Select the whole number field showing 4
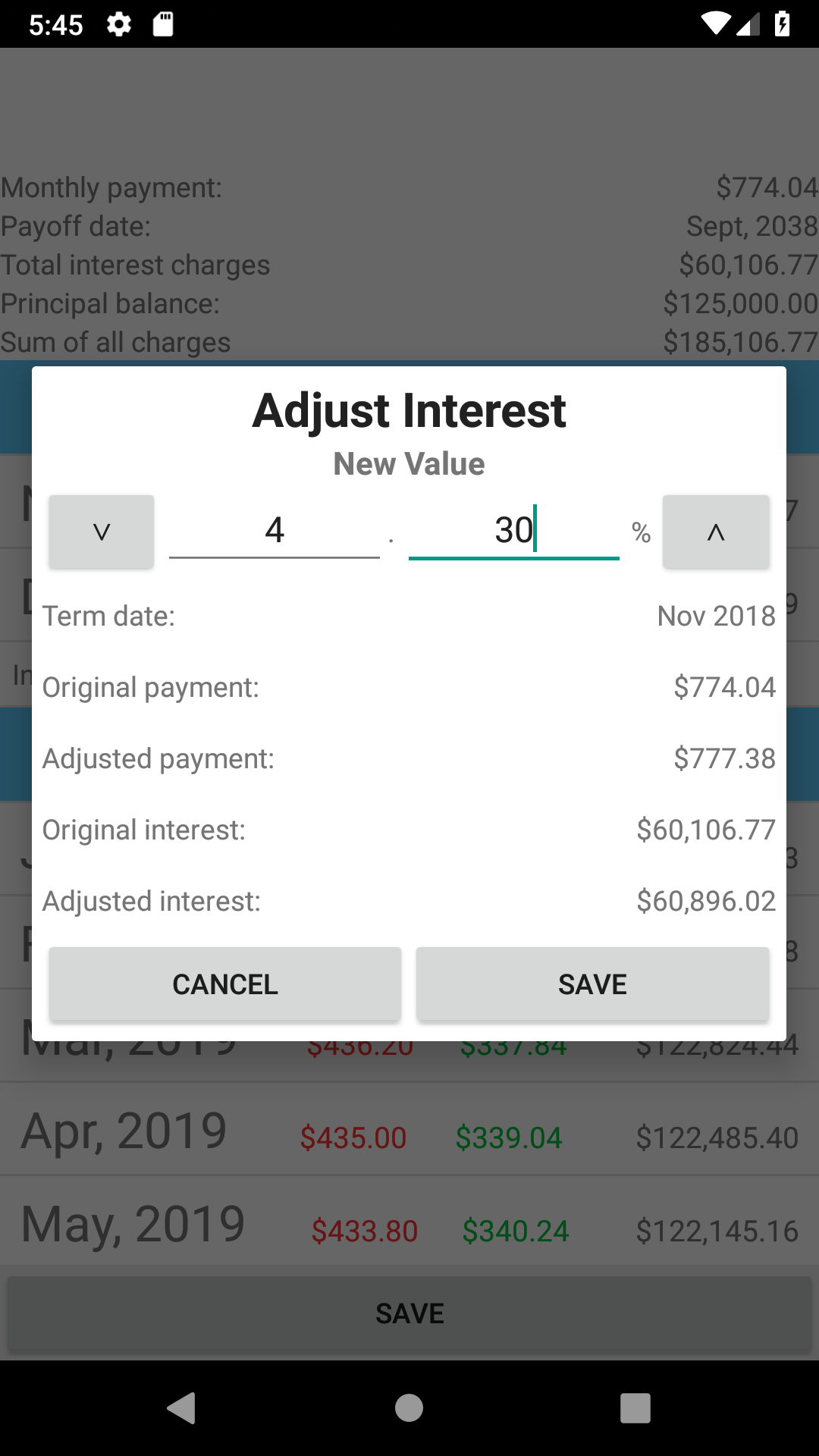Viewport: 819px width, 1456px height. click(x=275, y=531)
